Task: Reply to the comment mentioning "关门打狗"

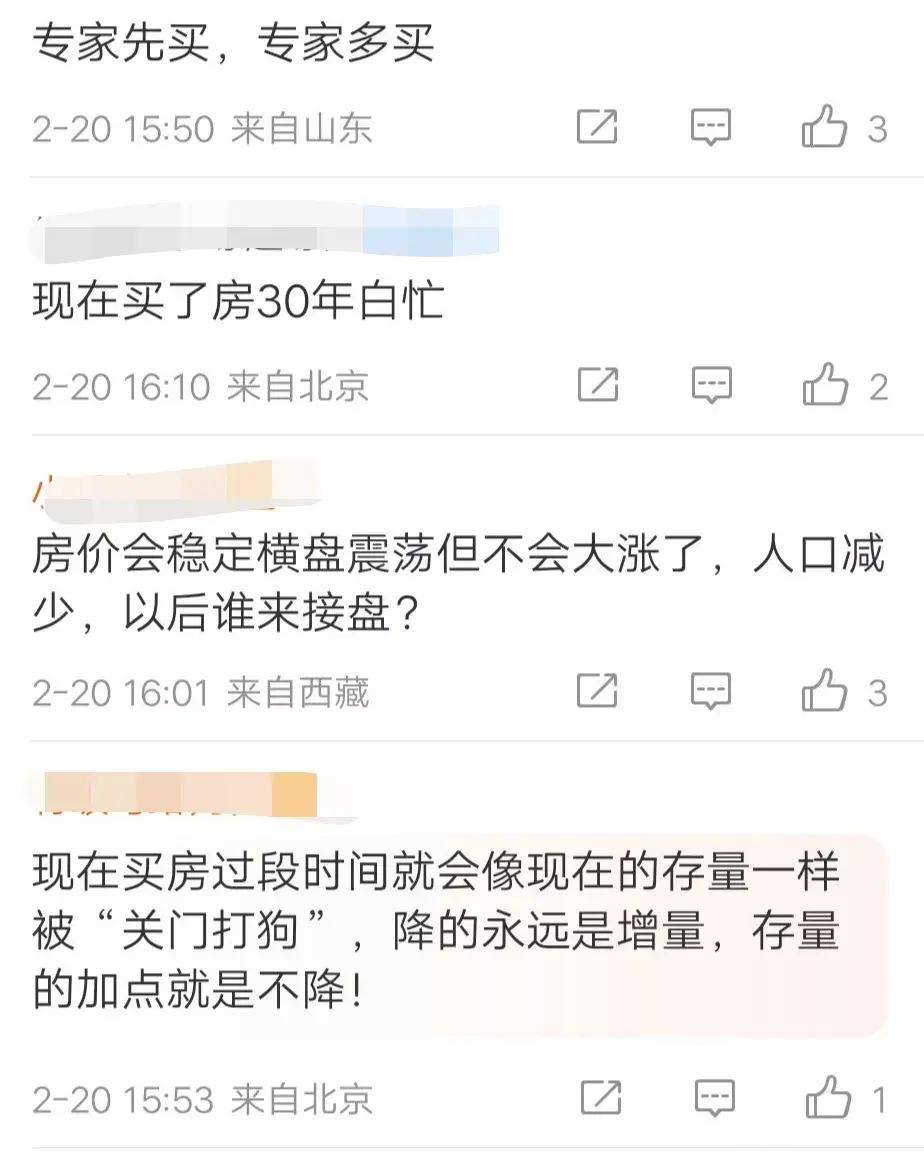Action: tap(714, 1098)
